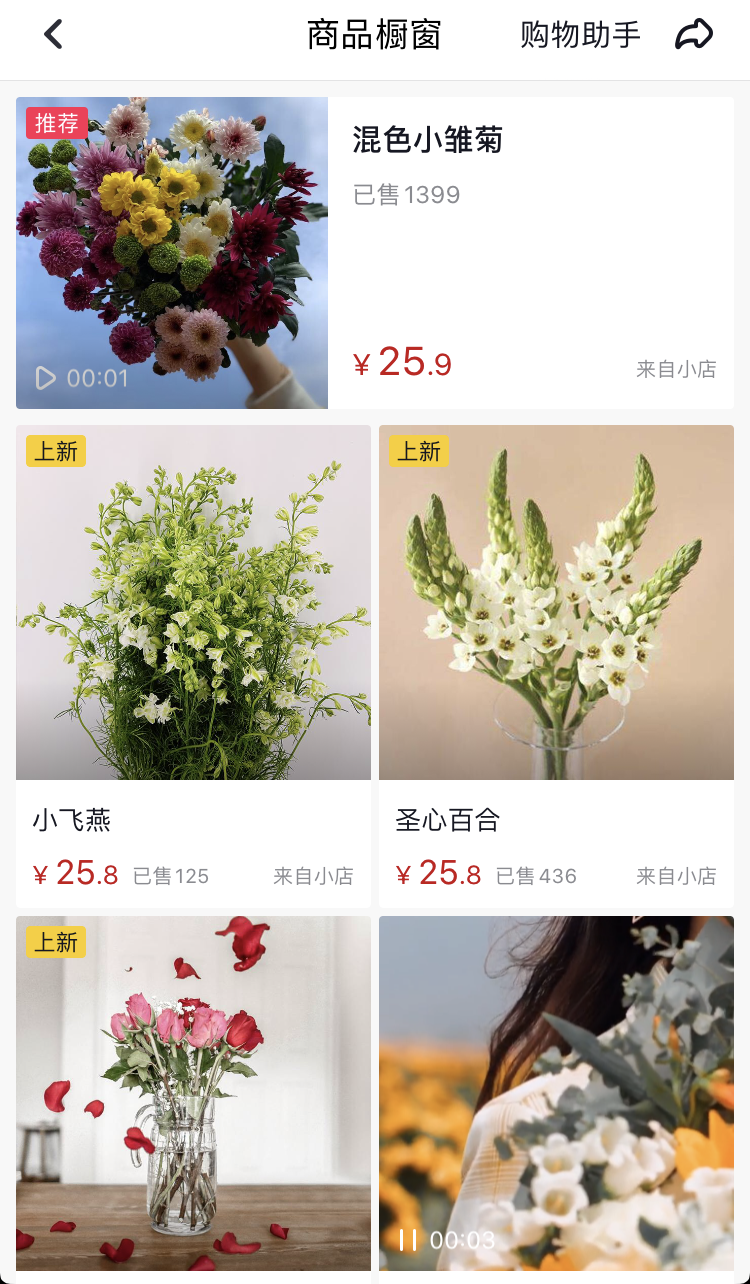Viewport: 750px width, 1284px height.
Task: Share this product showcase
Action: coord(694,35)
